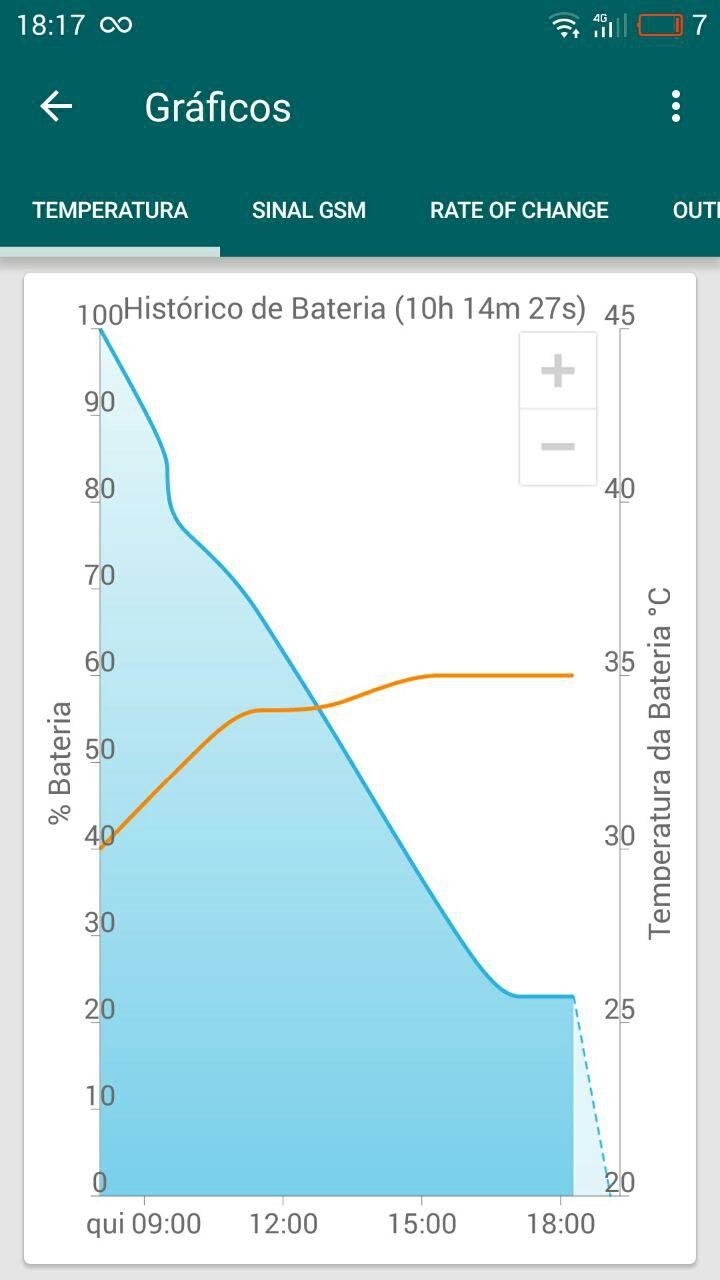Image resolution: width=720 pixels, height=1280 pixels.
Task: Switch to the Sinal GSM tab
Action: pos(309,211)
